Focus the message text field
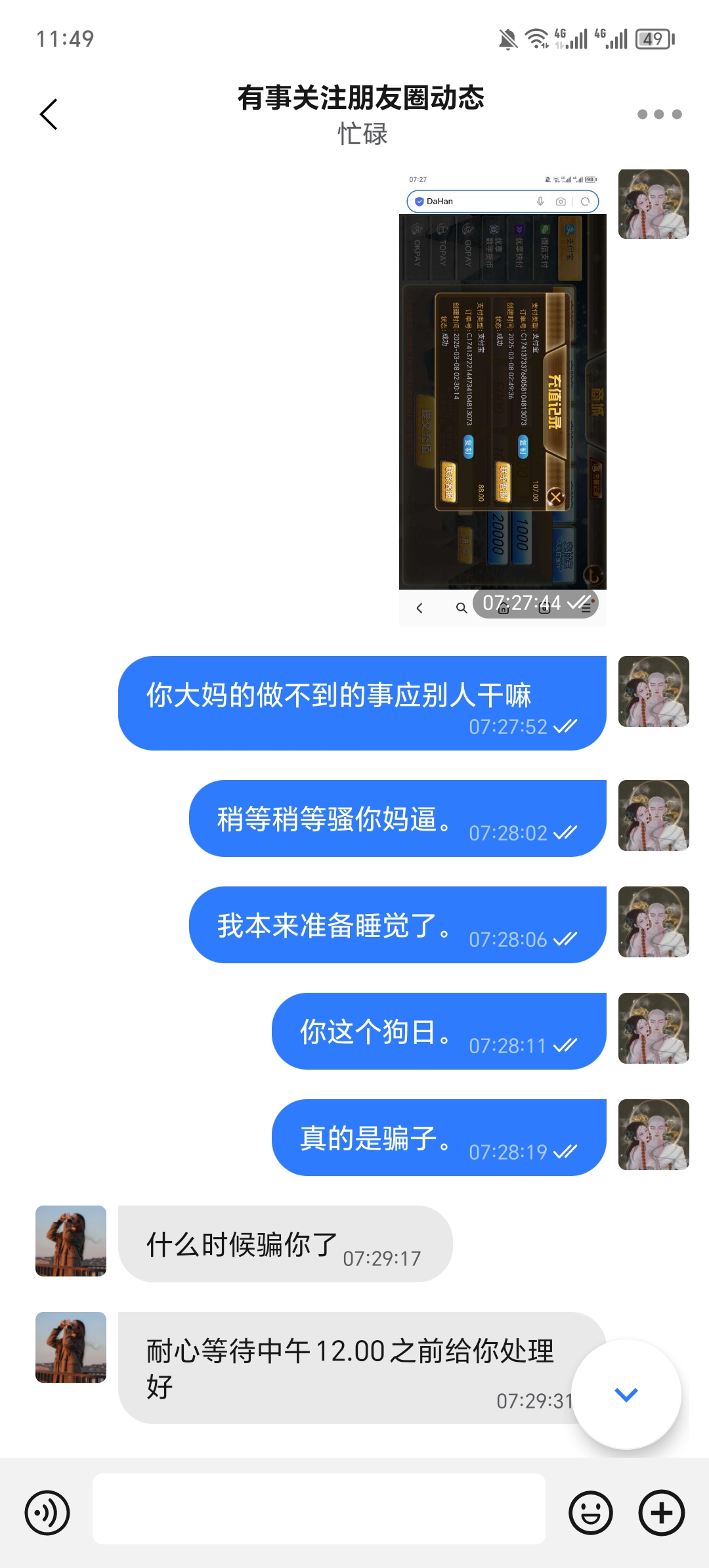This screenshot has height=1568, width=709. (x=319, y=1509)
